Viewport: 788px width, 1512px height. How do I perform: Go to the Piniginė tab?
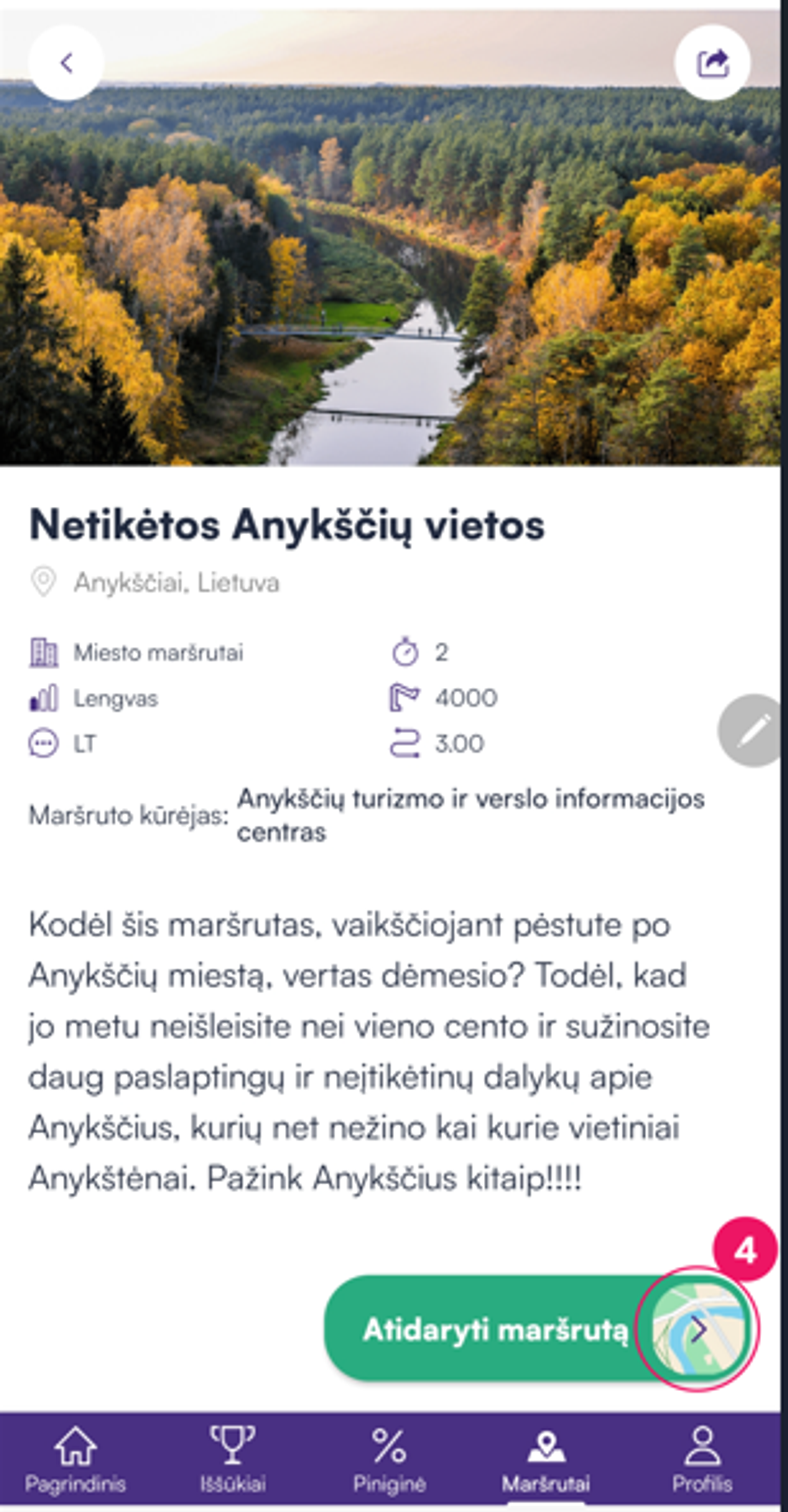(389, 1460)
